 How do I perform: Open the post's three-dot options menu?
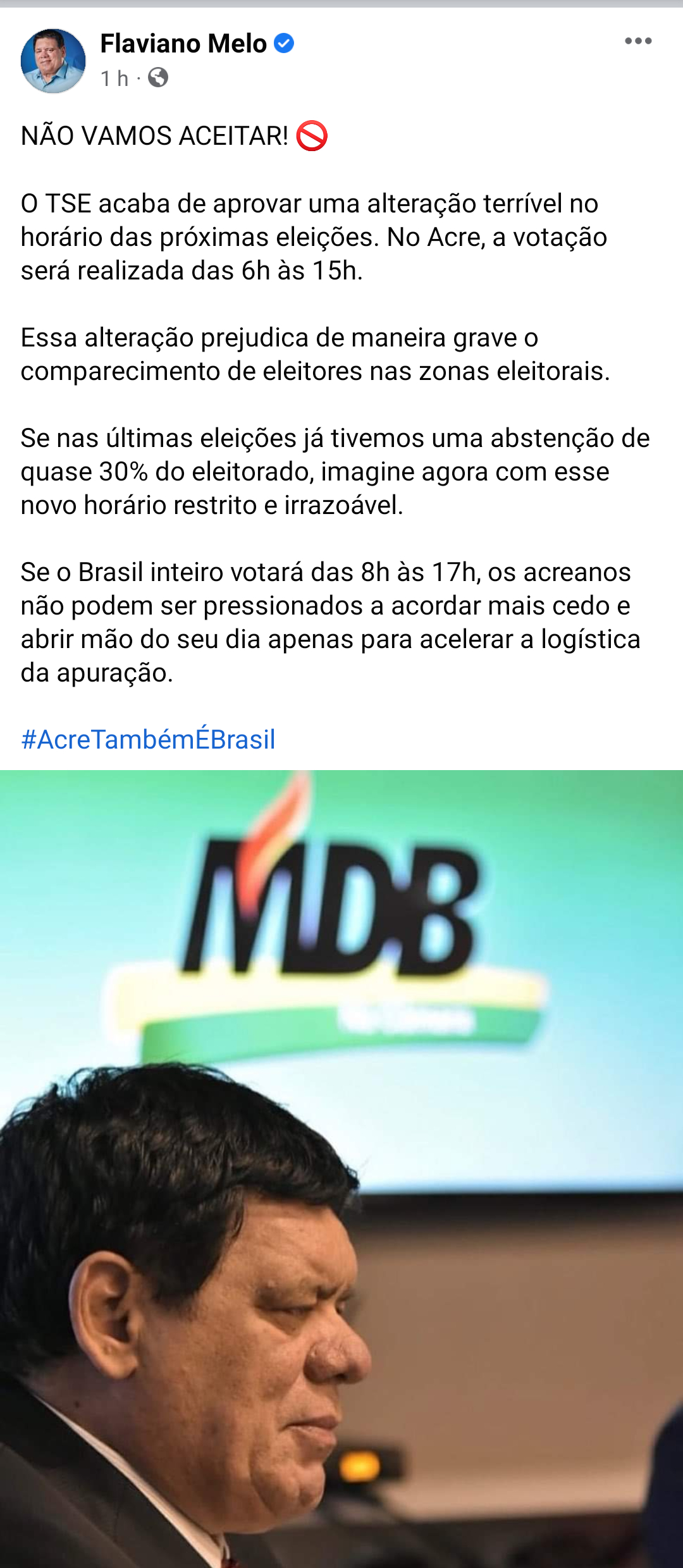pos(637,42)
